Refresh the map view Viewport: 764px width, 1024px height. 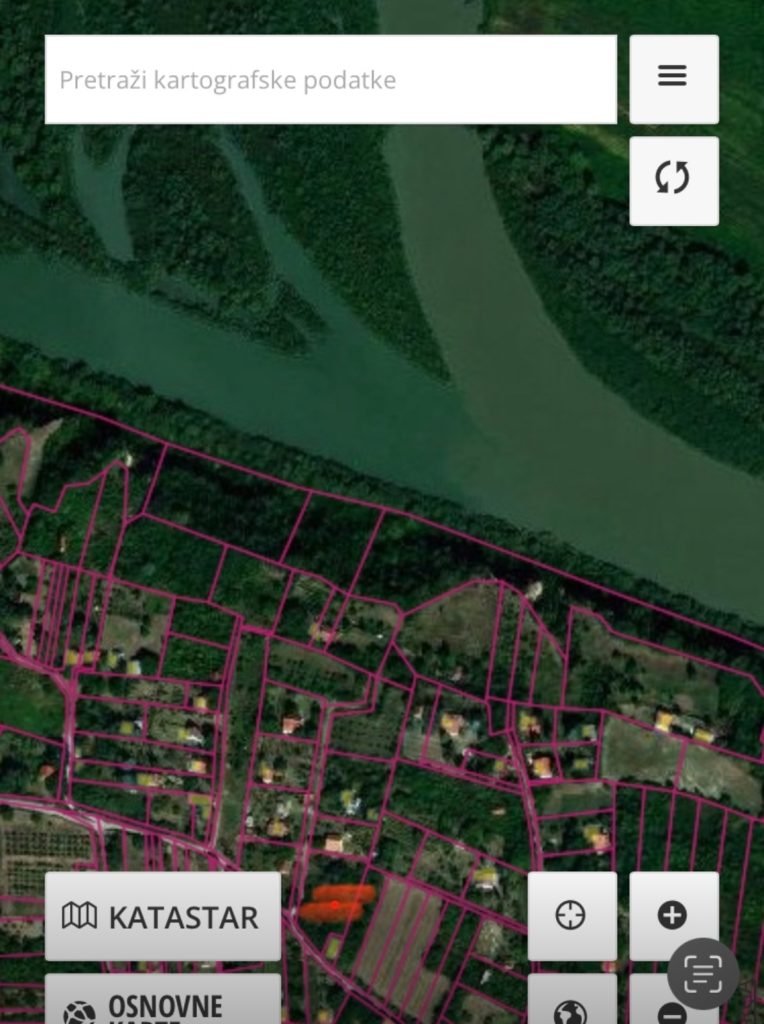[673, 180]
